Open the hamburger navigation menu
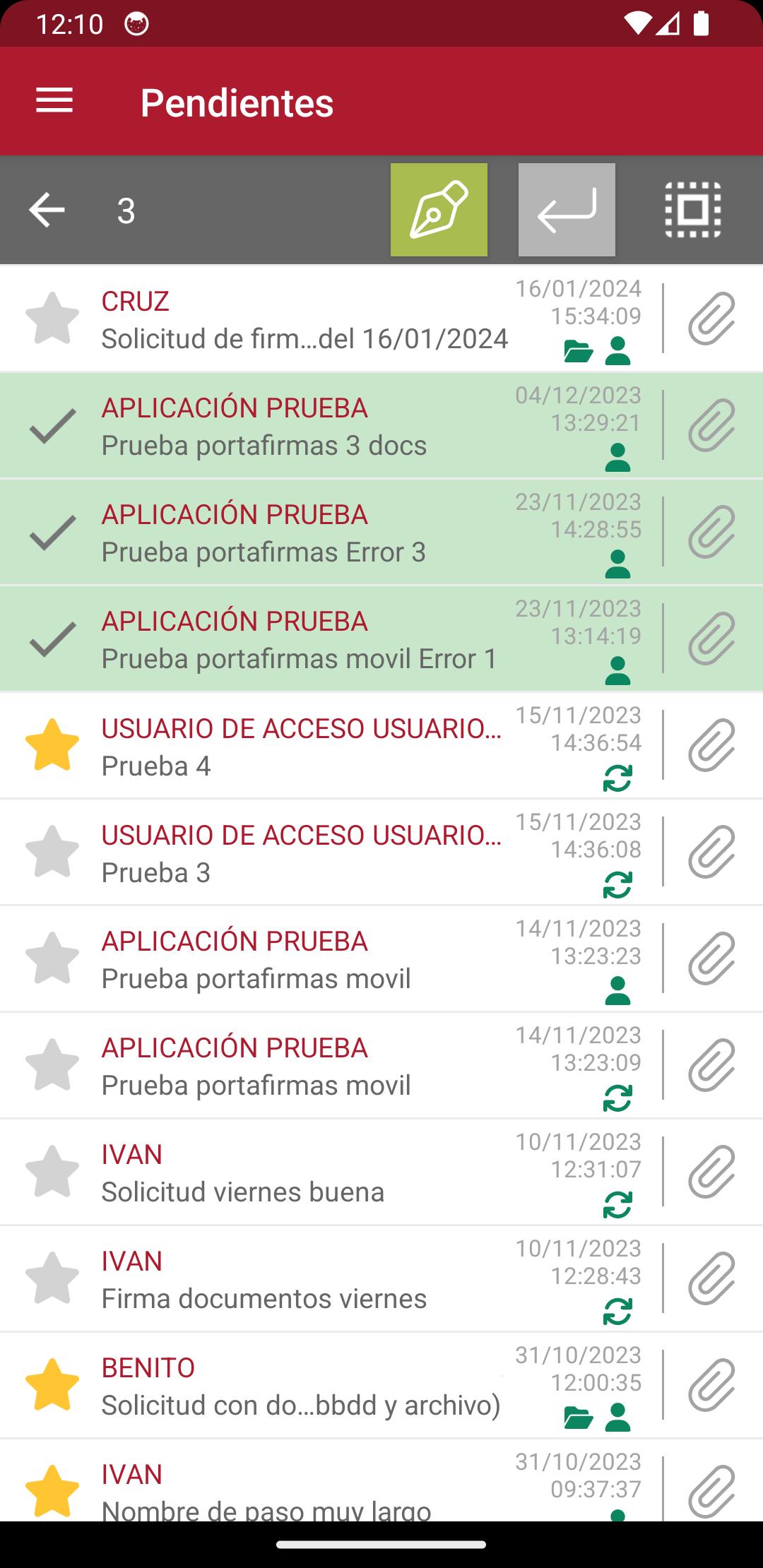The height and width of the screenshot is (1568, 763). point(54,101)
